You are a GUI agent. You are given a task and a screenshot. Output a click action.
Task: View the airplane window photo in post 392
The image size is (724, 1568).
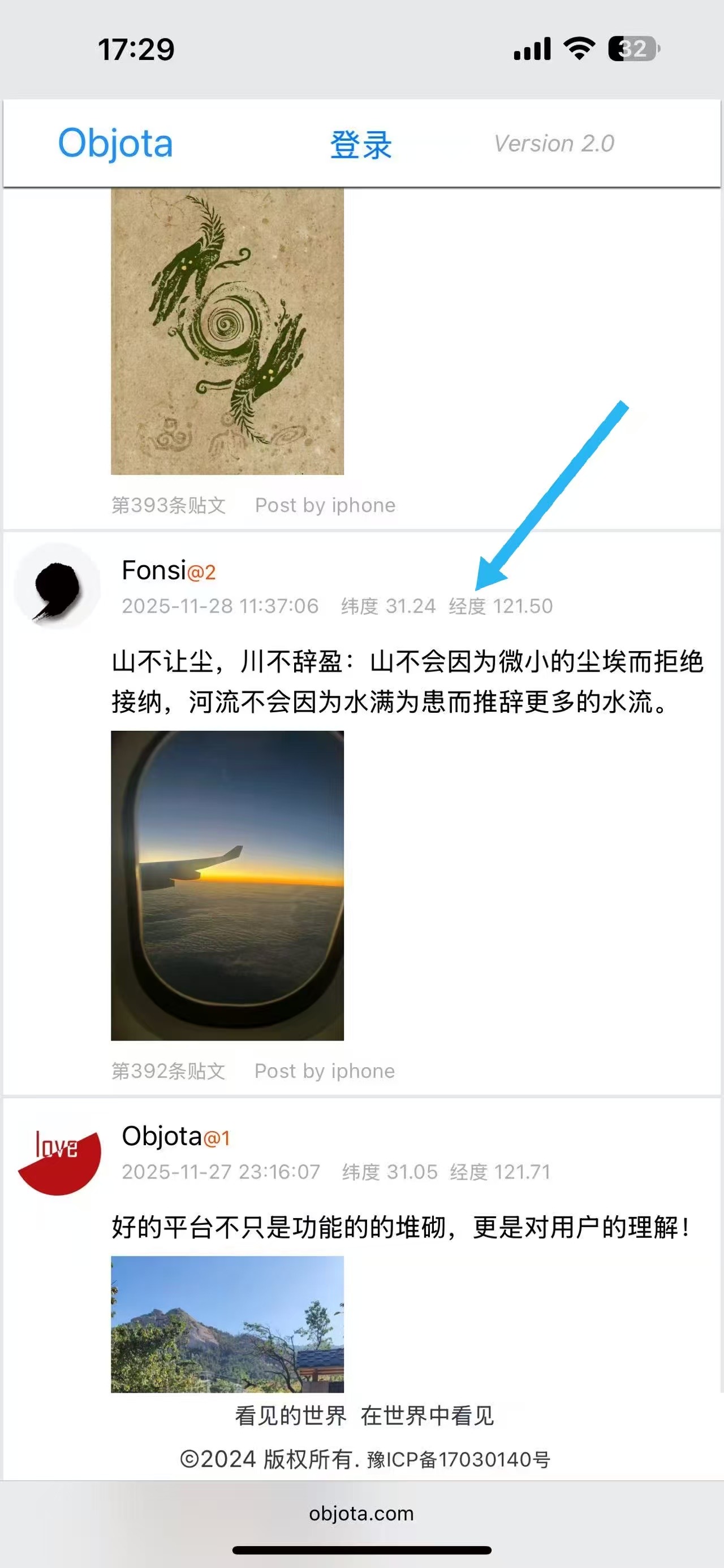pos(227,885)
